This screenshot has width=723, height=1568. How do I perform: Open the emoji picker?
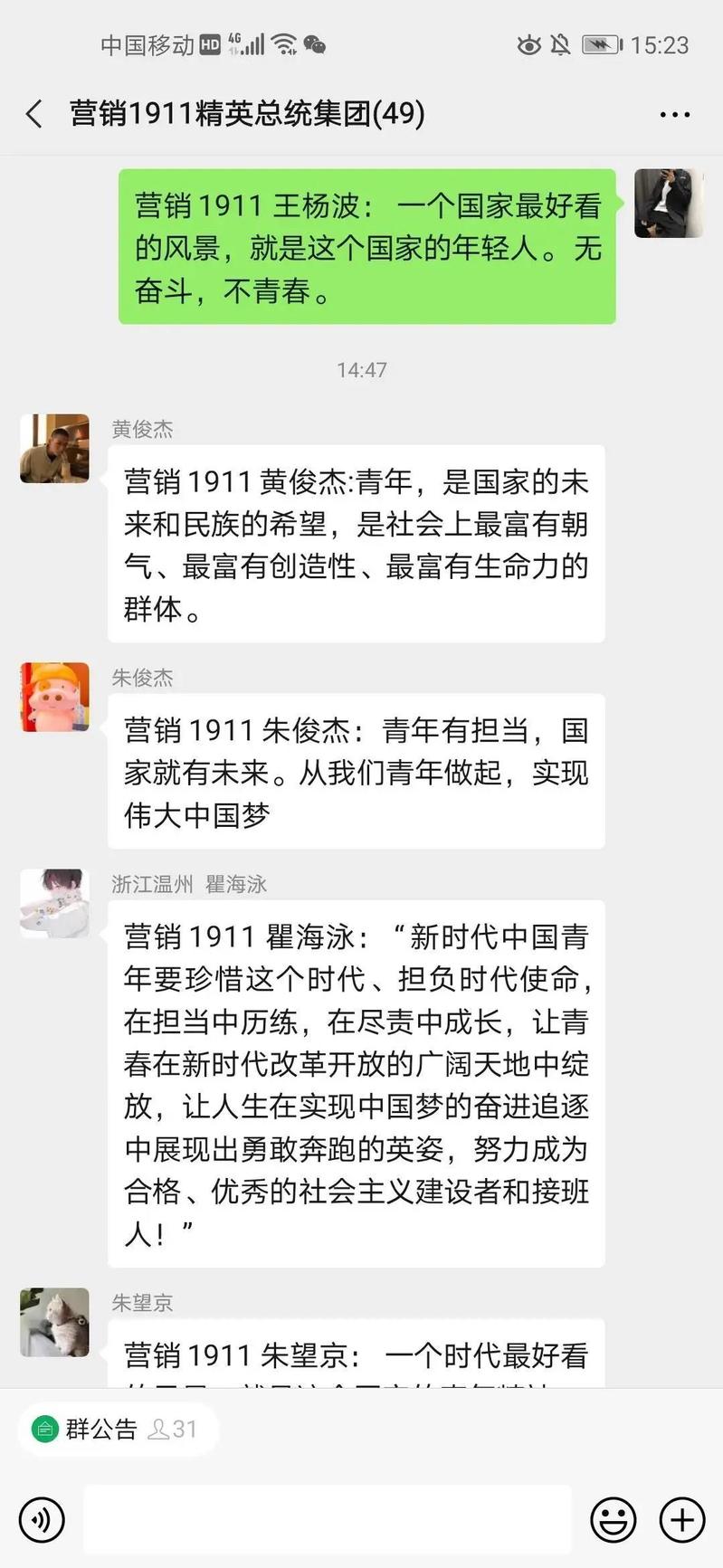613,1519
